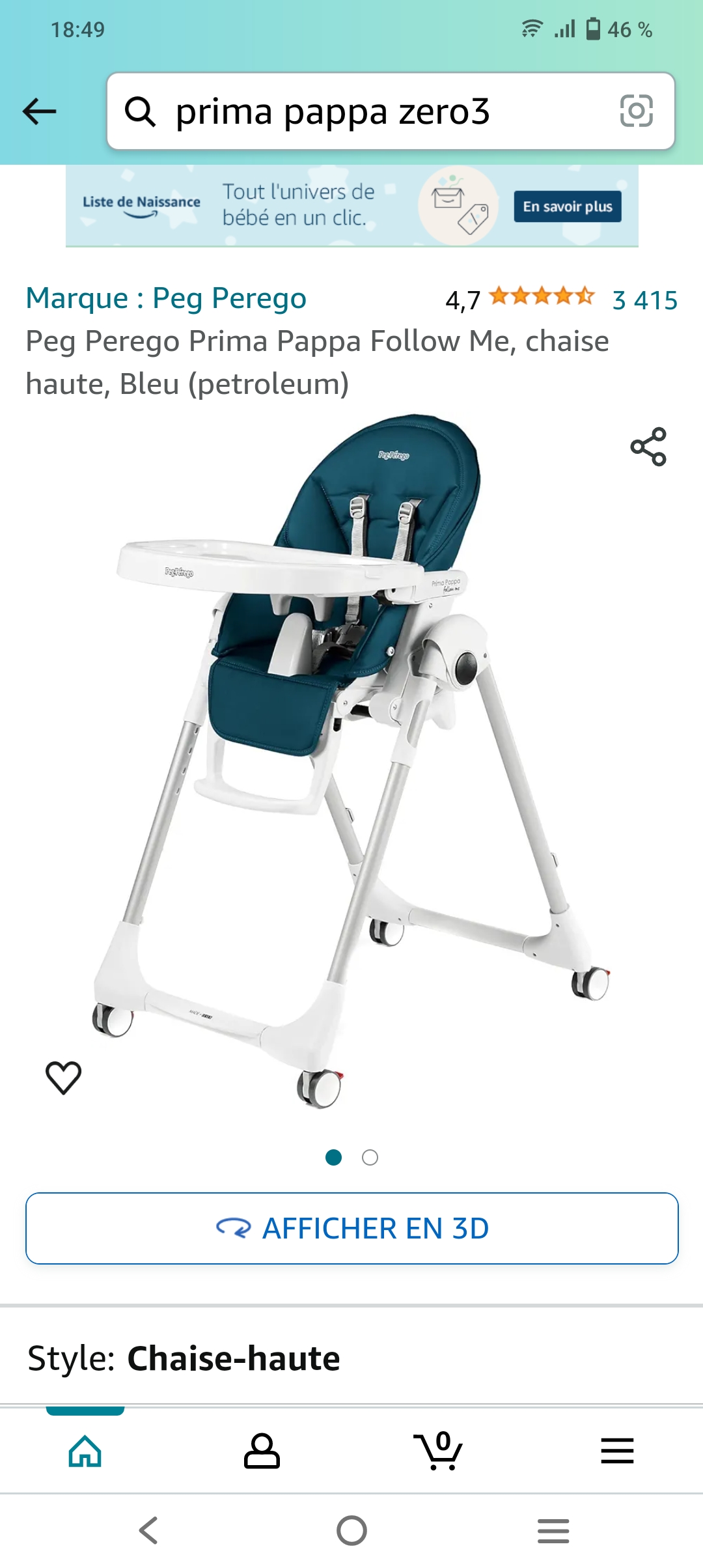Go back using the top-left arrow

pos(40,111)
